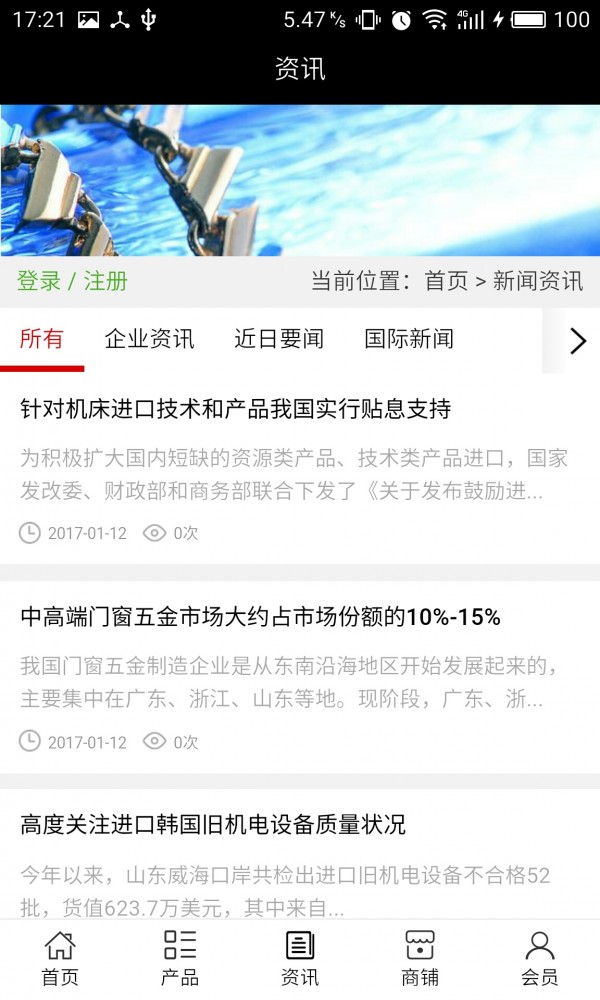Tap the 登录 login link
The image size is (600, 1000).
(x=39, y=281)
